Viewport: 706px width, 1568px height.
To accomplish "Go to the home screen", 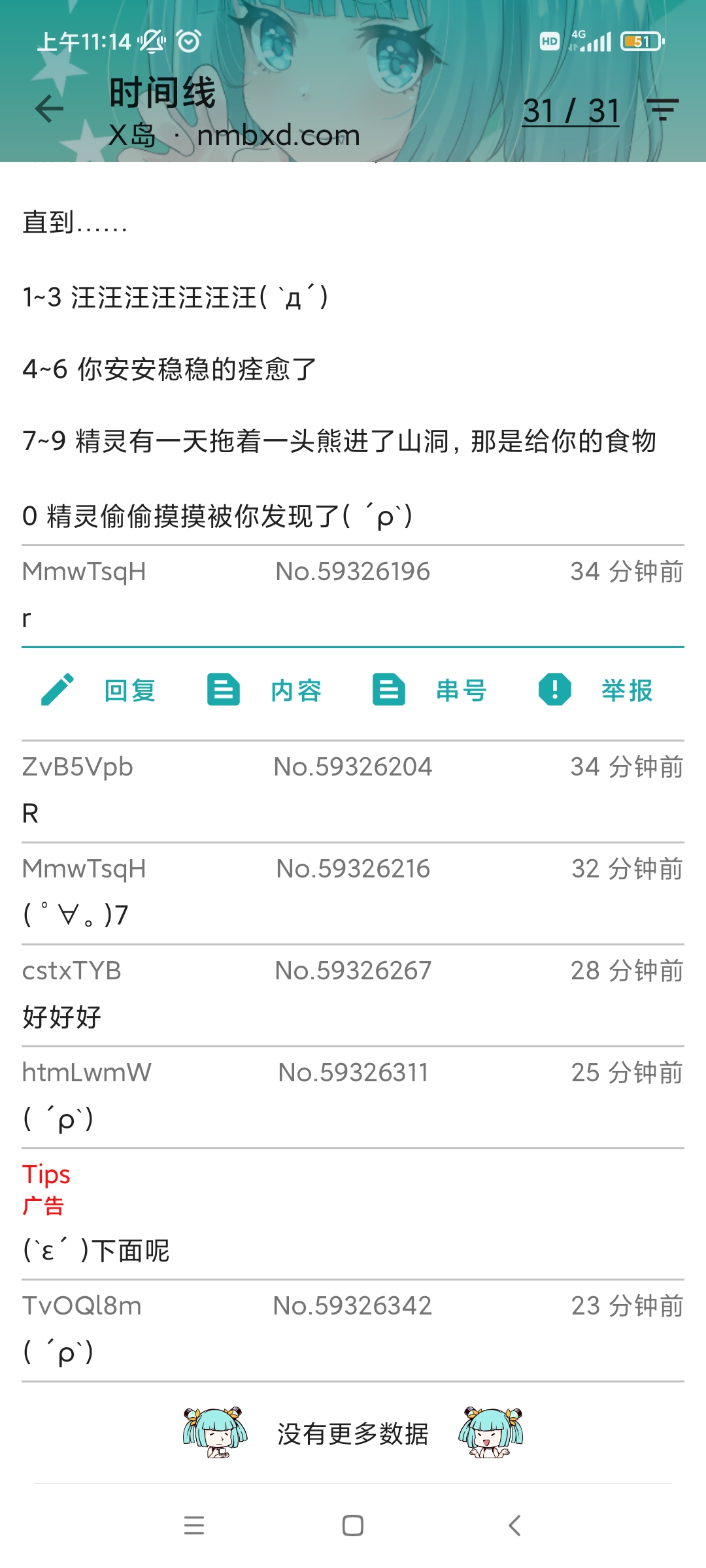I will (x=353, y=1526).
